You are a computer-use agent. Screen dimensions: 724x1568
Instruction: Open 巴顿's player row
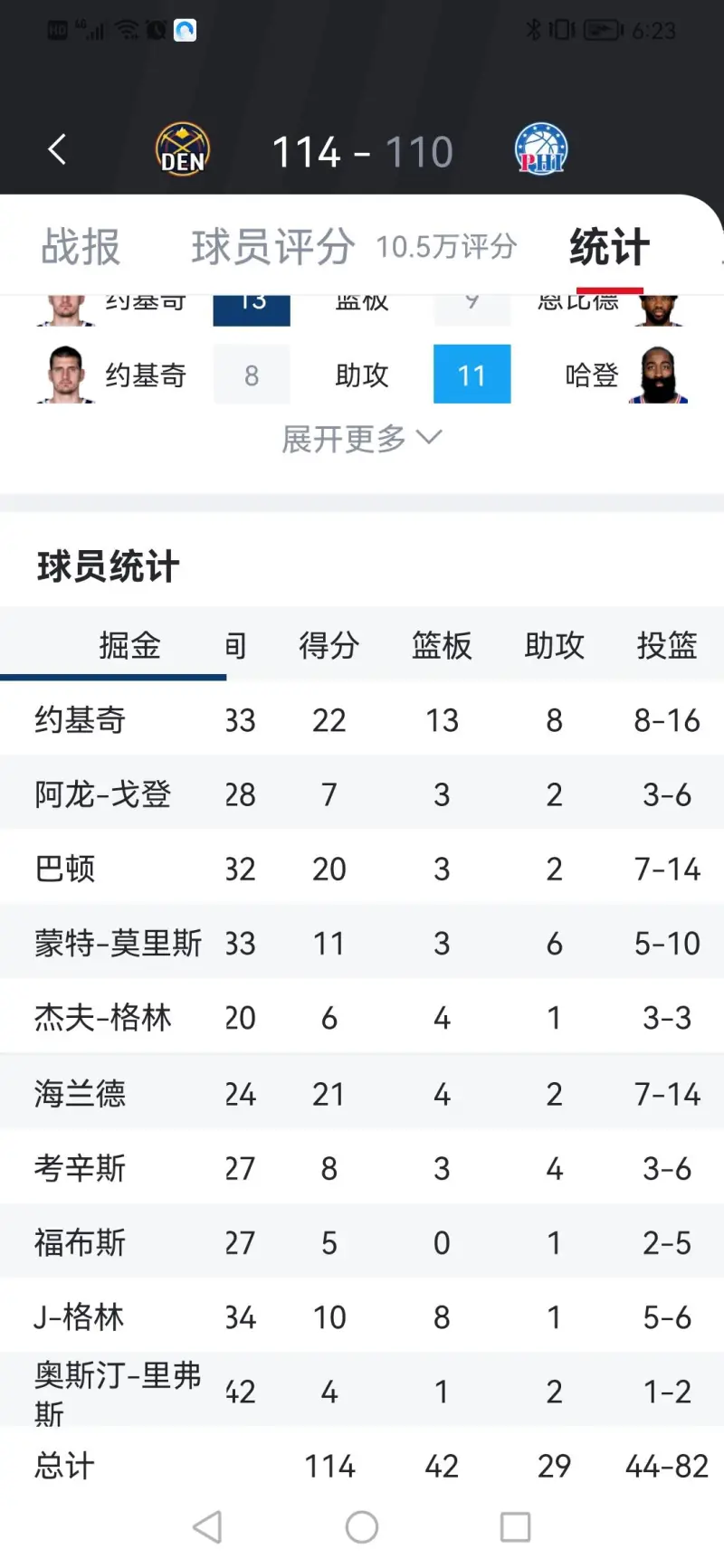click(x=362, y=869)
